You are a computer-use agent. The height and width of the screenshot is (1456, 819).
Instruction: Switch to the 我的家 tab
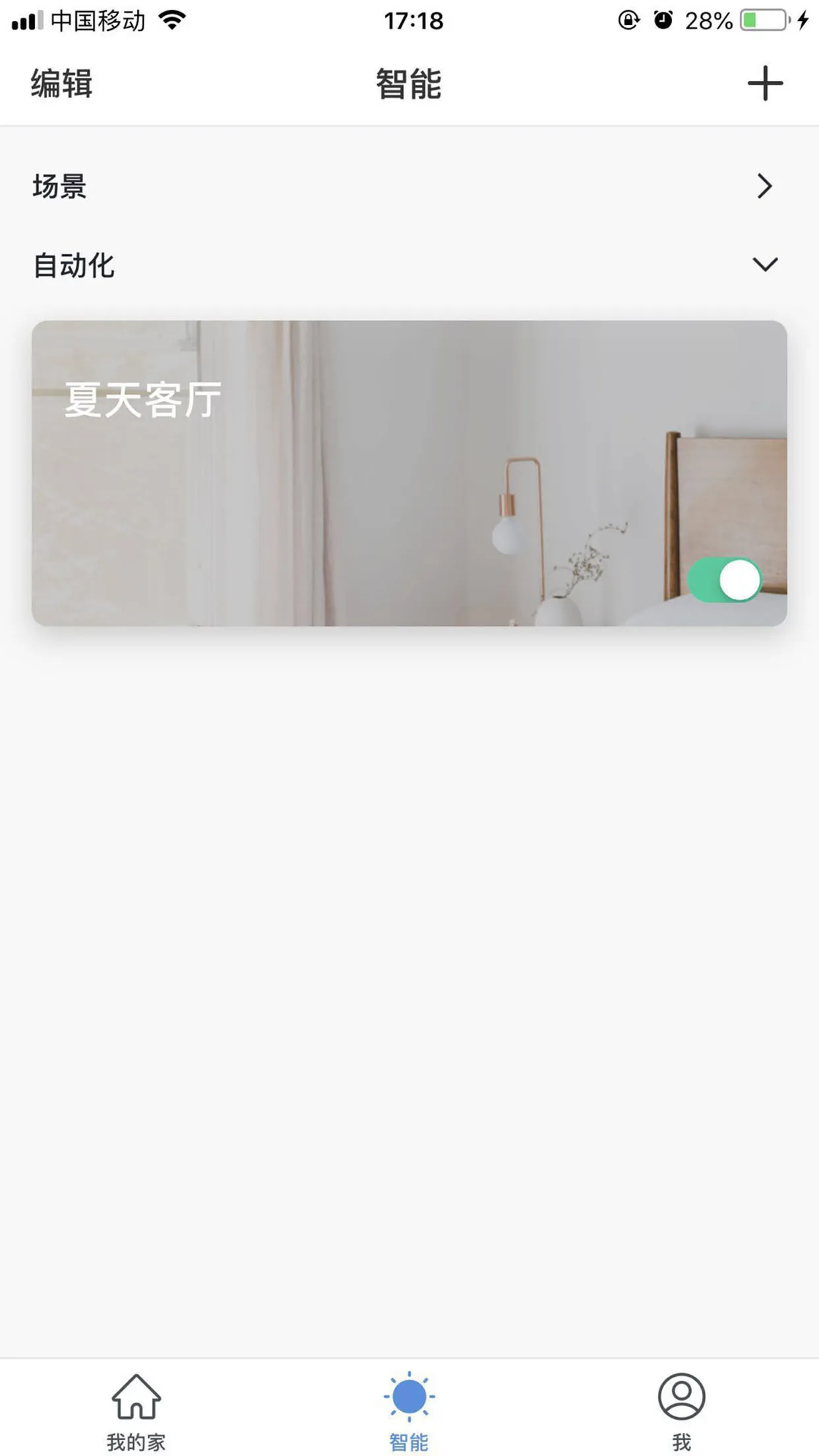[138, 1398]
